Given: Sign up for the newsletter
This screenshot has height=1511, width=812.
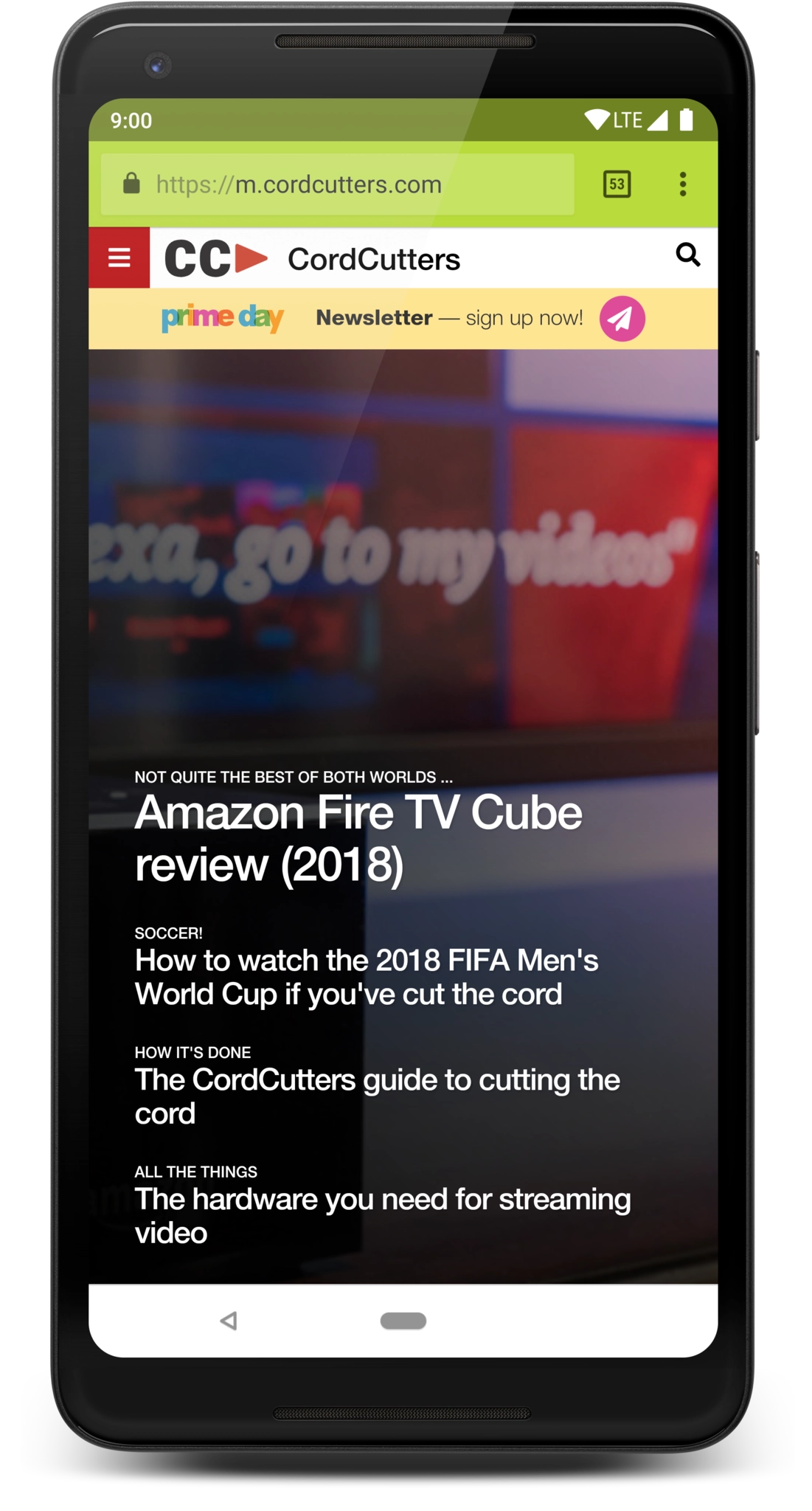Looking at the screenshot, I should click(x=622, y=319).
